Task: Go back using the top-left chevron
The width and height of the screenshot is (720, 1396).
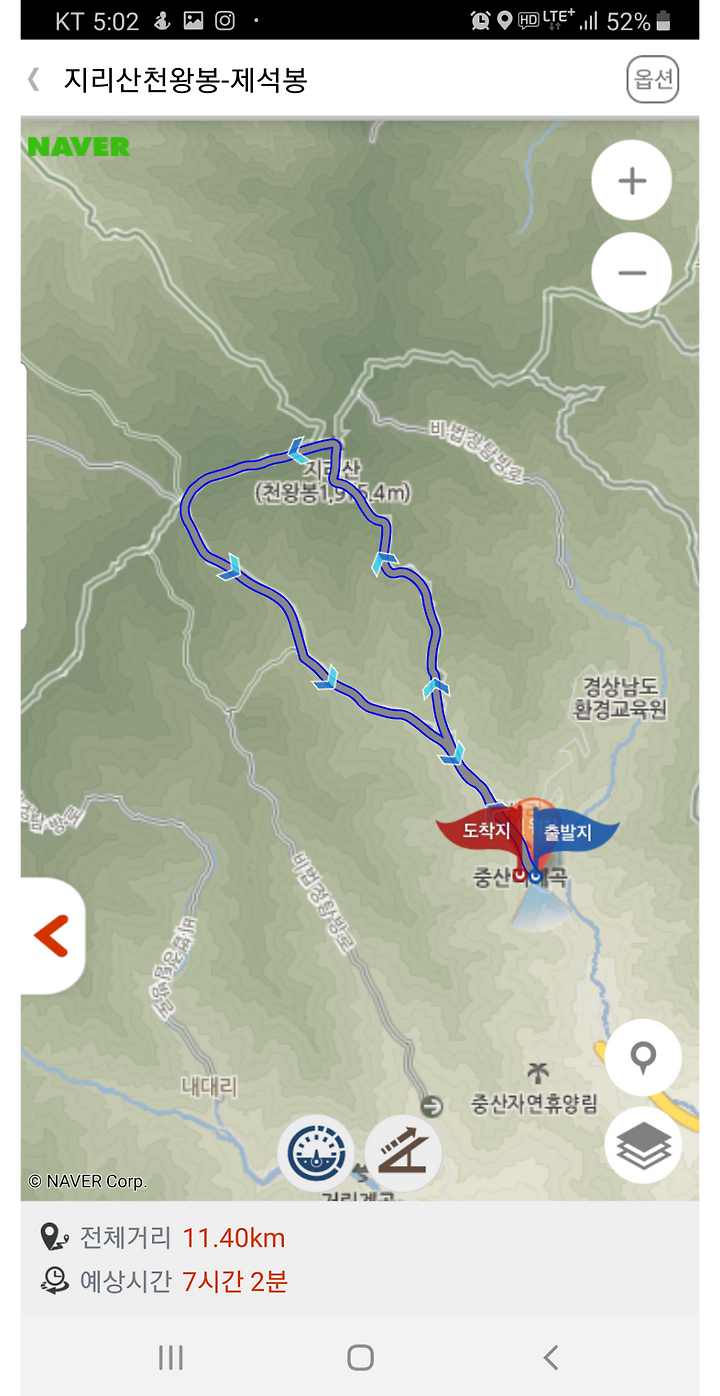Action: (x=34, y=80)
